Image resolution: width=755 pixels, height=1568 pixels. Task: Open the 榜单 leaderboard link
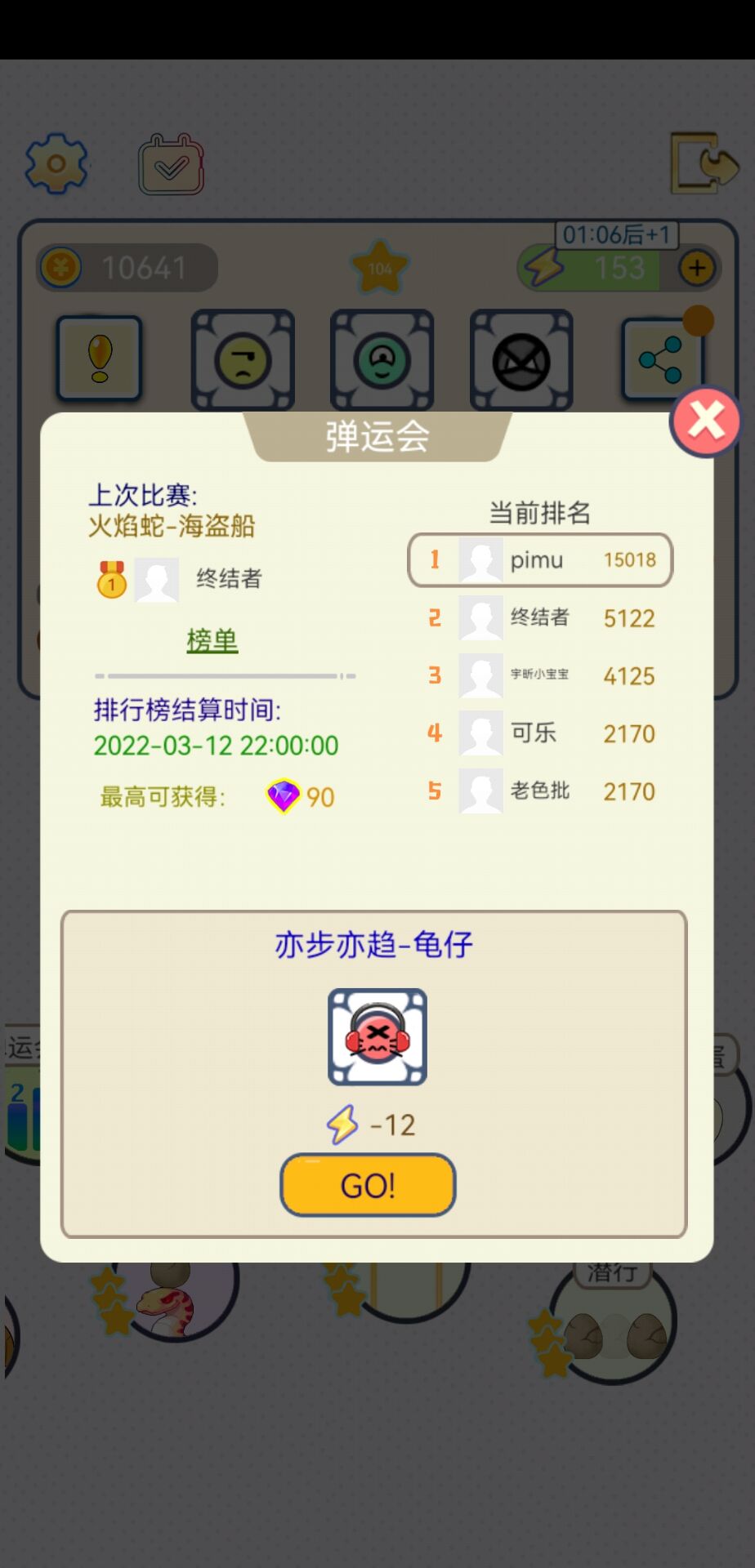tap(212, 640)
